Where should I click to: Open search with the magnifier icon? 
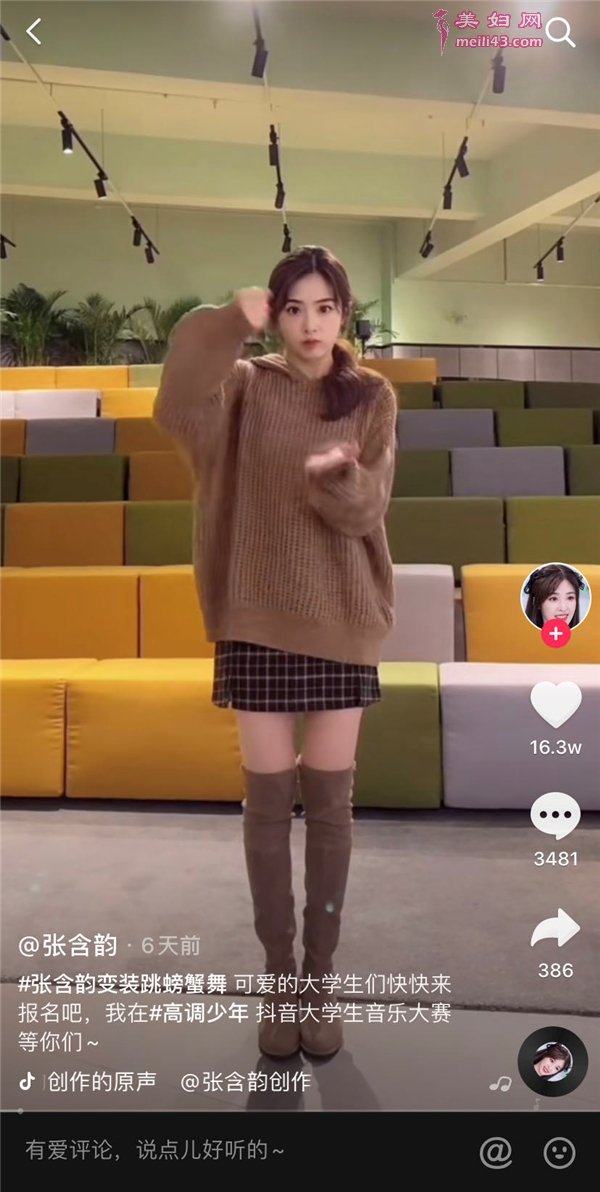click(561, 33)
